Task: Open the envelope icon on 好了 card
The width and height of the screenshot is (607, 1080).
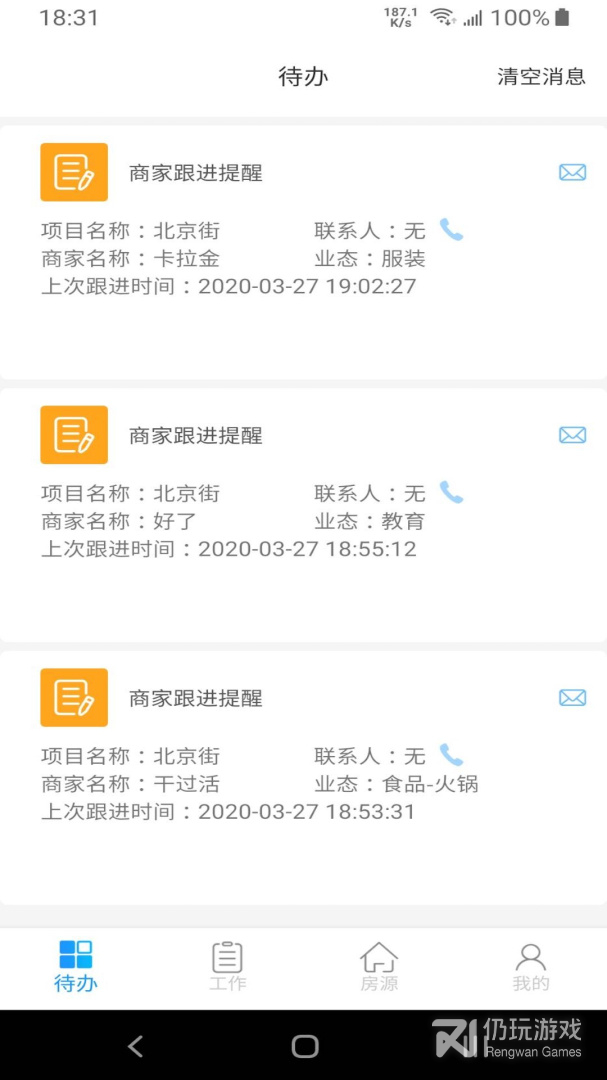Action: coord(572,435)
